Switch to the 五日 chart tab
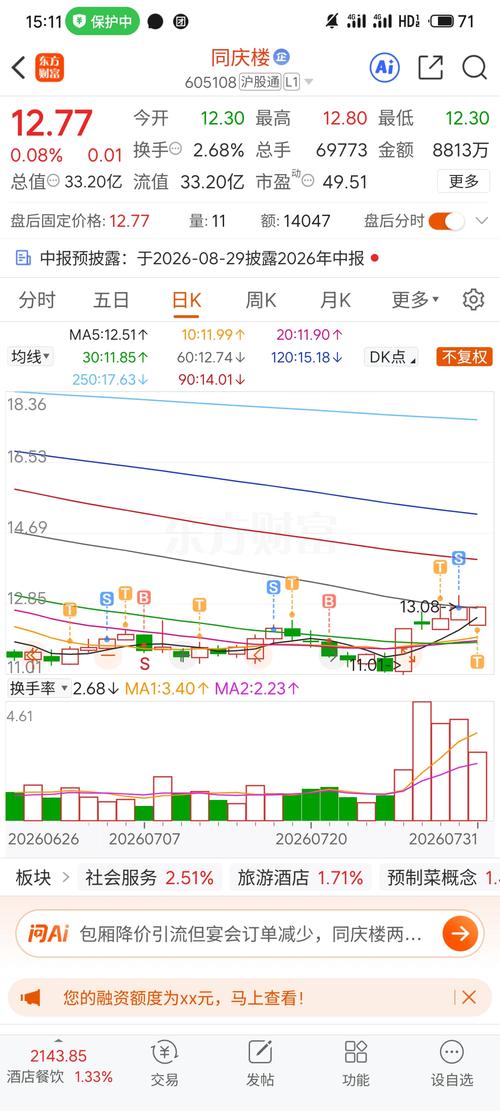This screenshot has width=500, height=1111. pyautogui.click(x=111, y=300)
